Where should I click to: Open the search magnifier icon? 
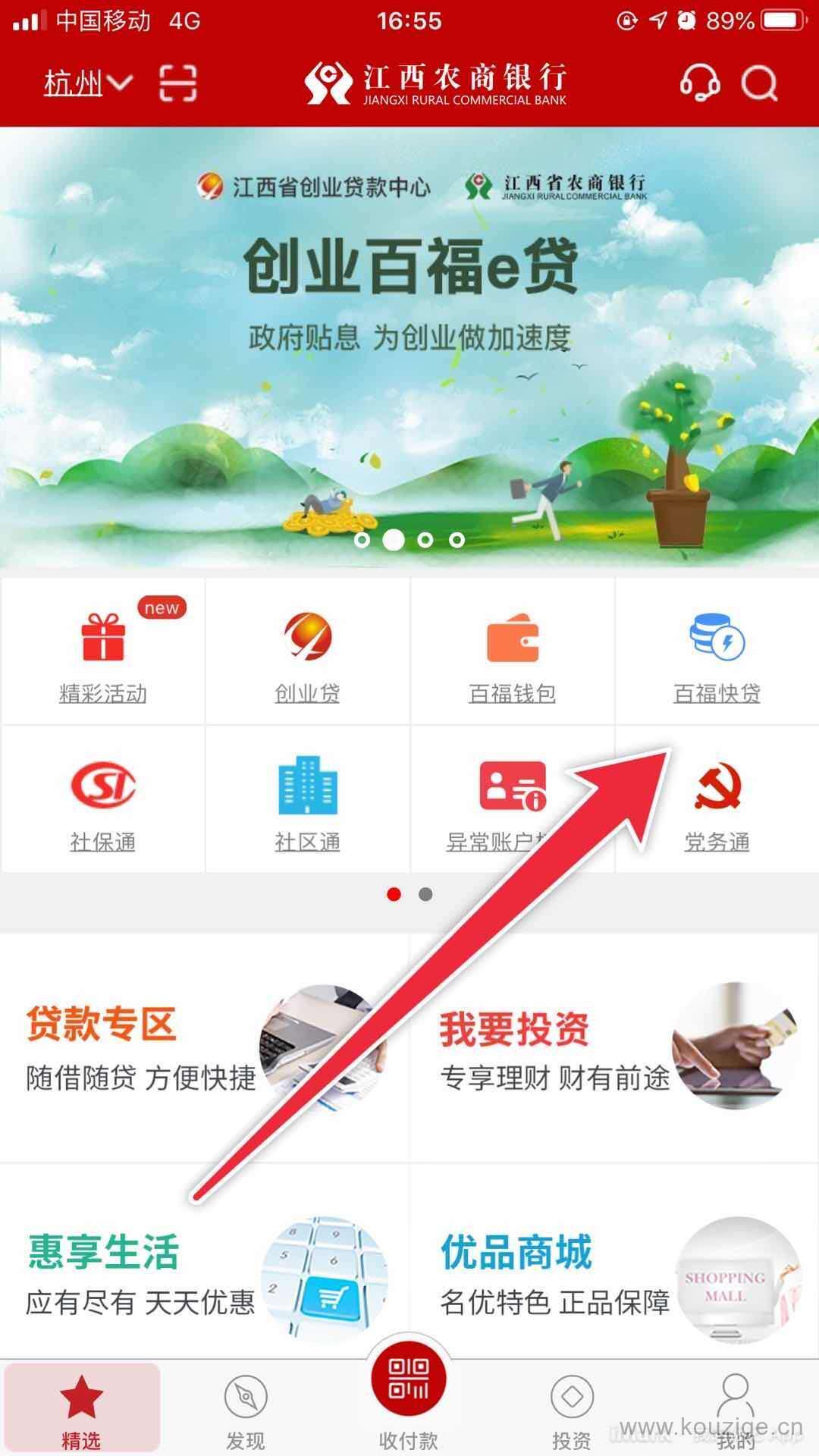[x=759, y=83]
